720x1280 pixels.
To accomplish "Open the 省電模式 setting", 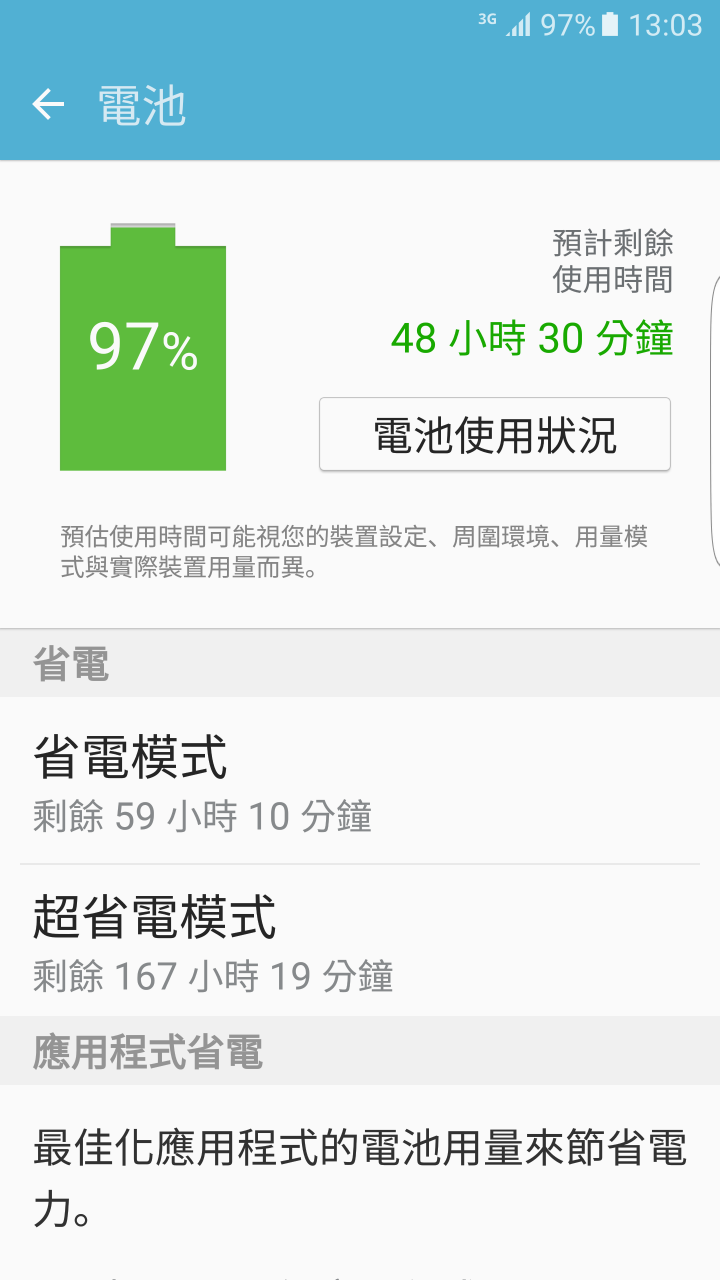I will pyautogui.click(x=360, y=782).
